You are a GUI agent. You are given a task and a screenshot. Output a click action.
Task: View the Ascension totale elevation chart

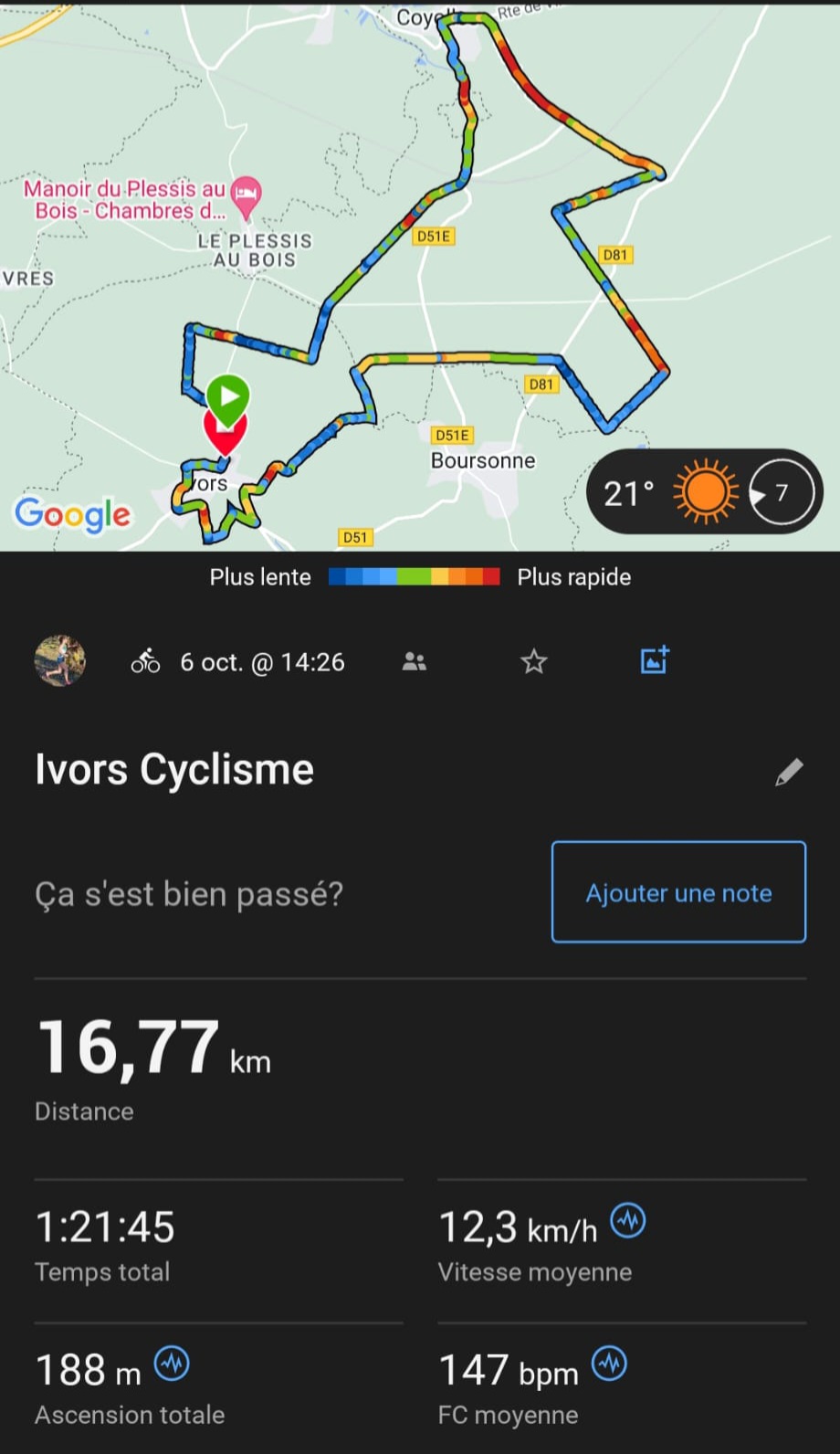tap(172, 1364)
